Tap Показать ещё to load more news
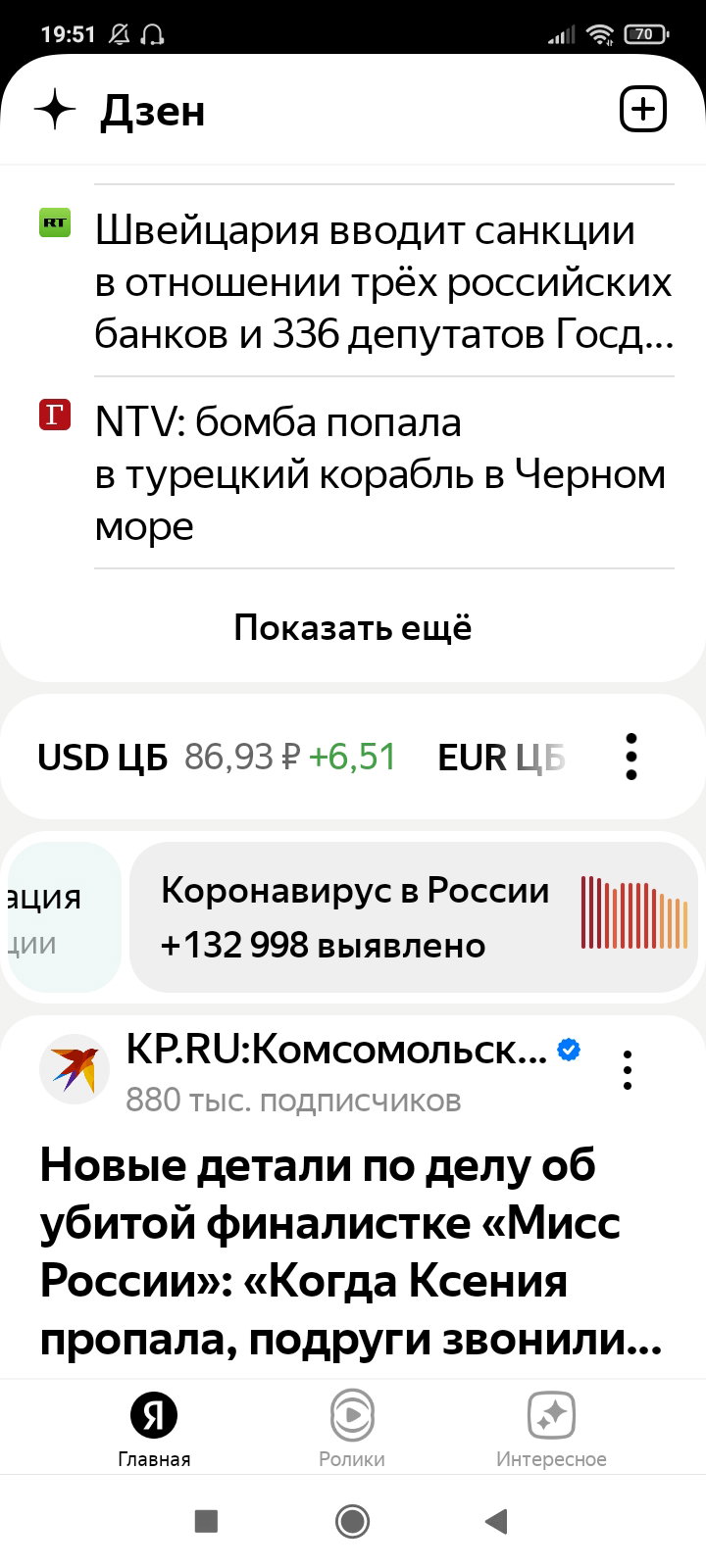Viewport: 706px width, 1568px height. tap(353, 627)
